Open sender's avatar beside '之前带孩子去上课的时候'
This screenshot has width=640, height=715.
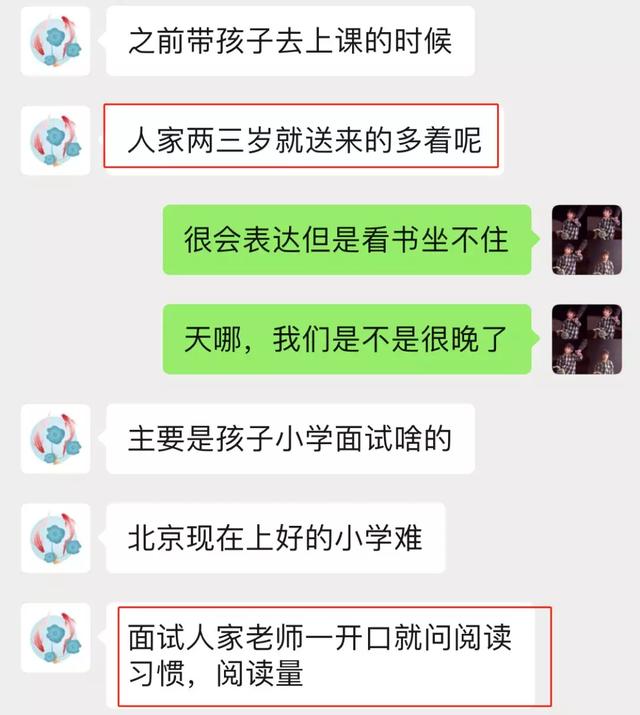click(55, 41)
